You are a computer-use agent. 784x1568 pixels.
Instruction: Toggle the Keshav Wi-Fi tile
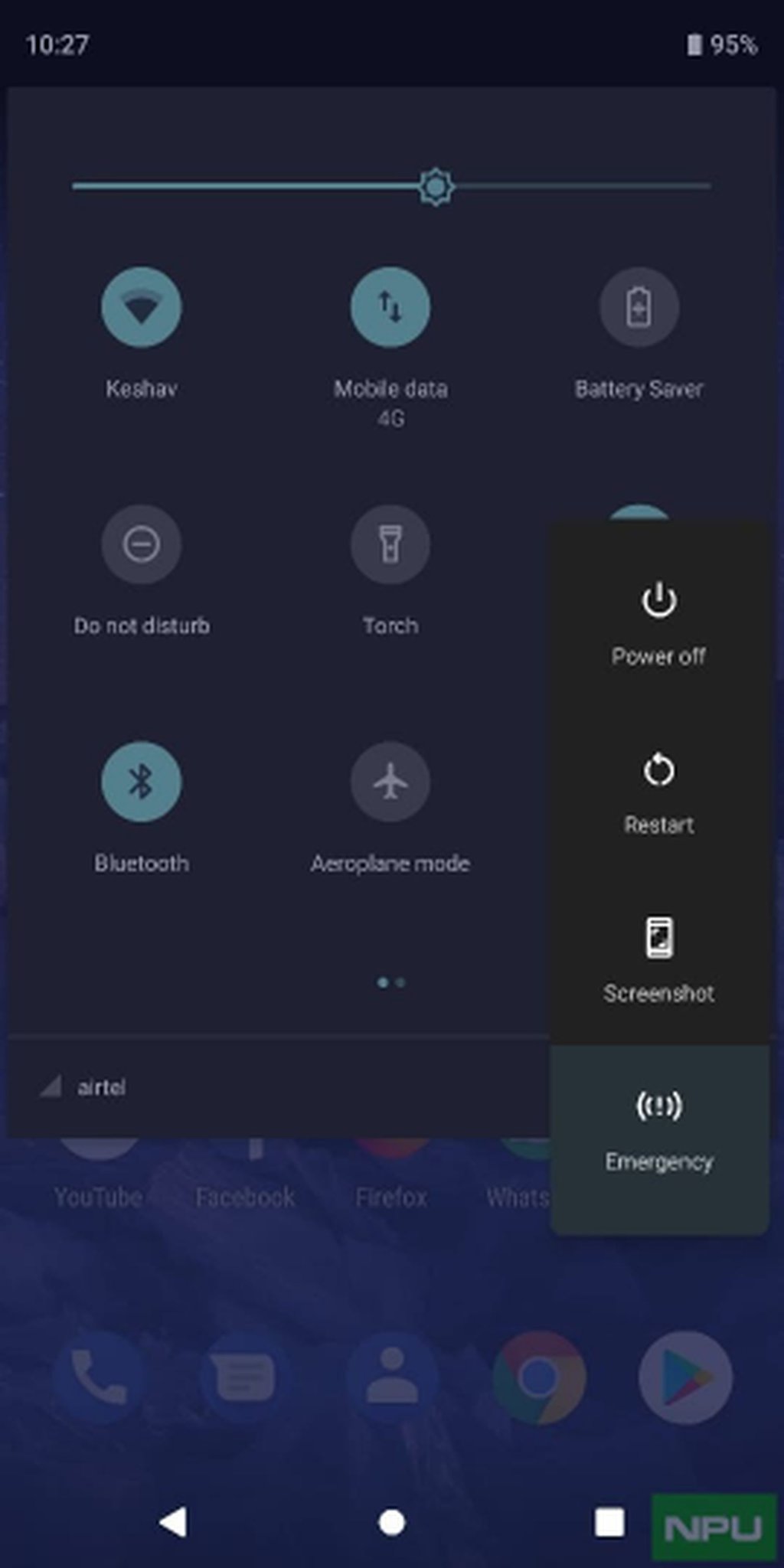(x=142, y=307)
